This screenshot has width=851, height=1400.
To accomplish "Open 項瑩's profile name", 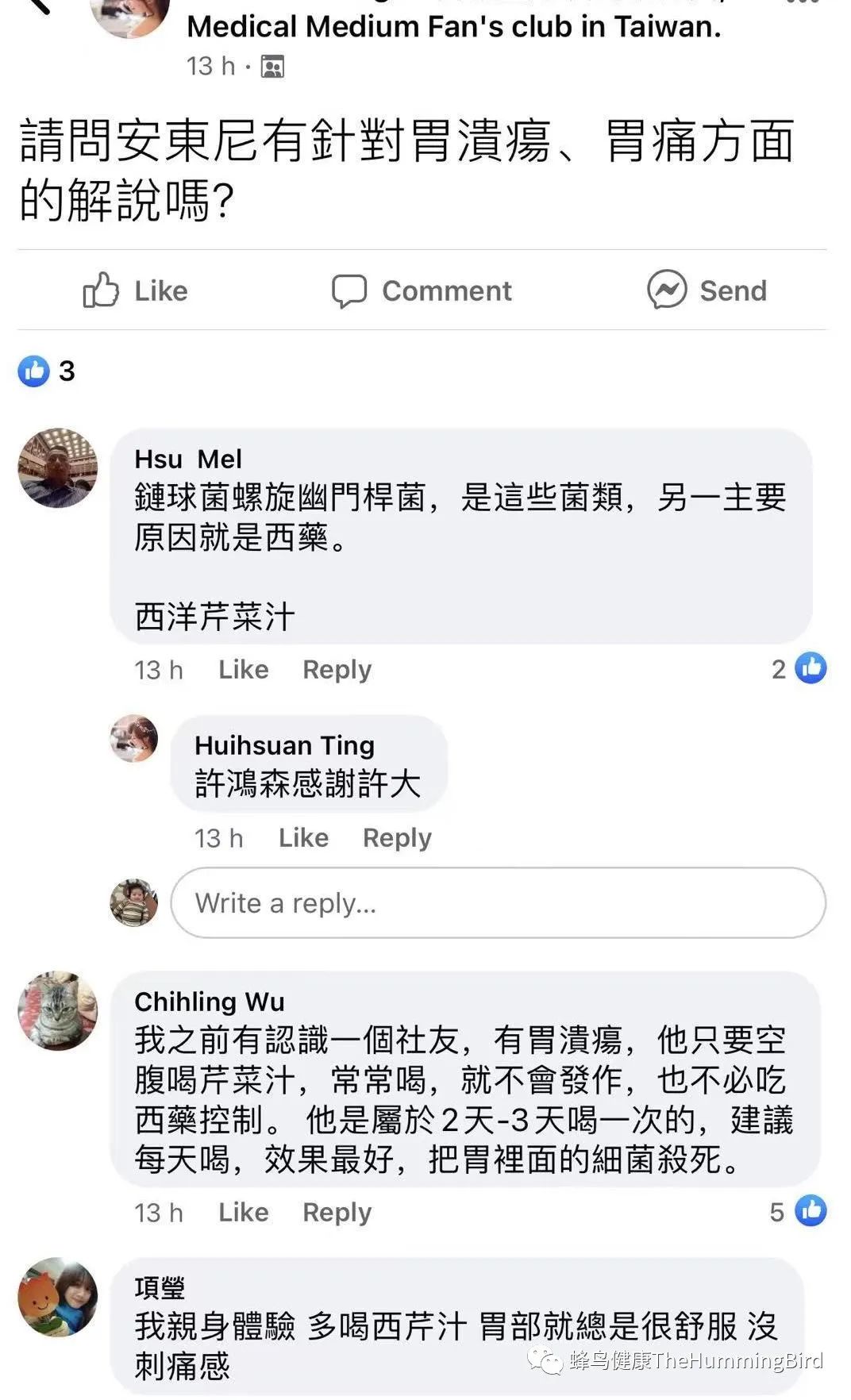I will click(x=160, y=1287).
